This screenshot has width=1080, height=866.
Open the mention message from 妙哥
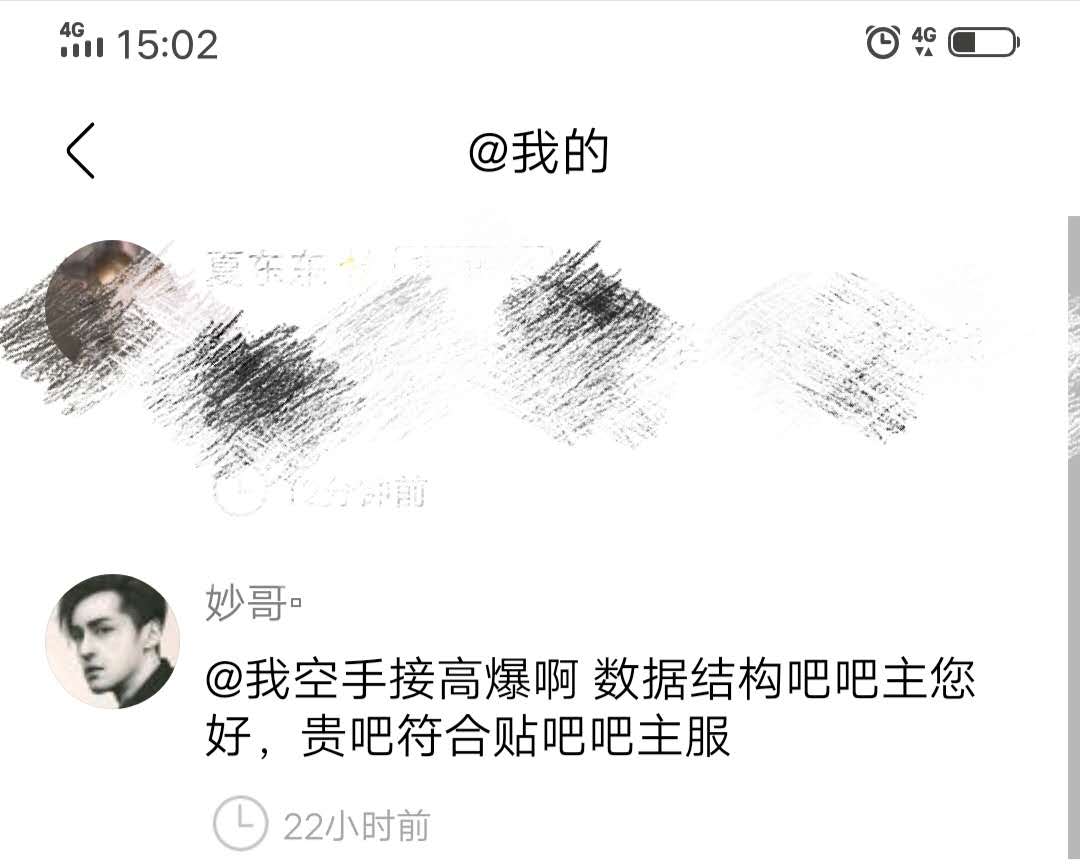click(590, 708)
